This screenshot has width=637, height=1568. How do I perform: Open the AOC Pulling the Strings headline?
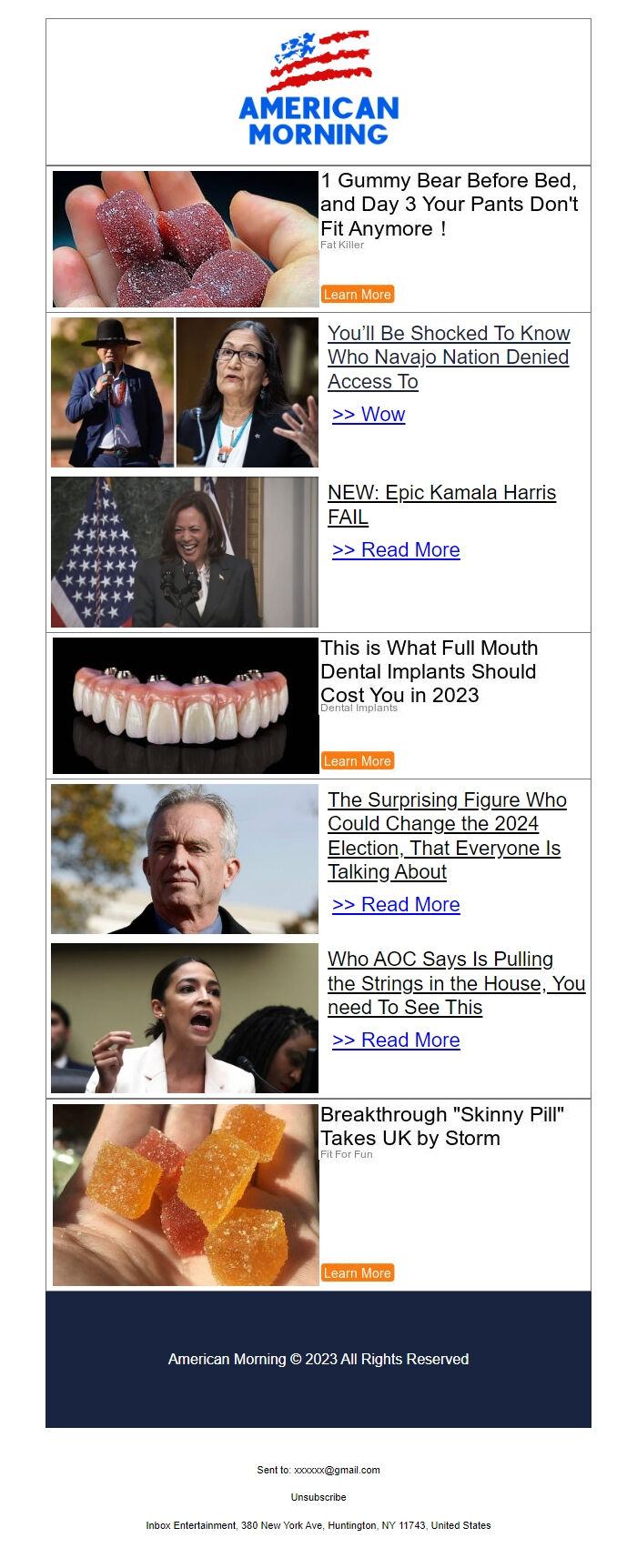(455, 983)
